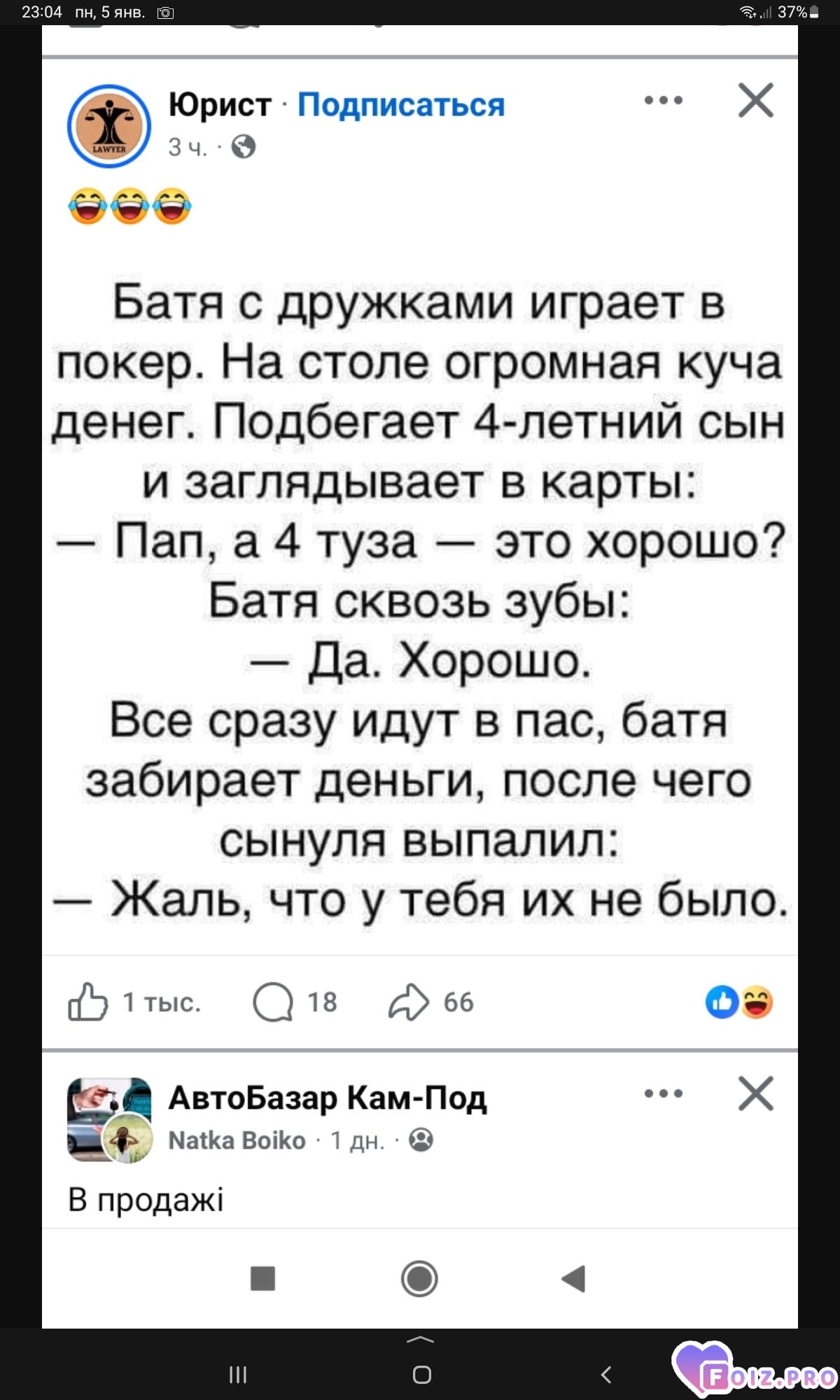The height and width of the screenshot is (1400, 840).
Task: View reactions on the Юрист post
Action: point(738,1002)
